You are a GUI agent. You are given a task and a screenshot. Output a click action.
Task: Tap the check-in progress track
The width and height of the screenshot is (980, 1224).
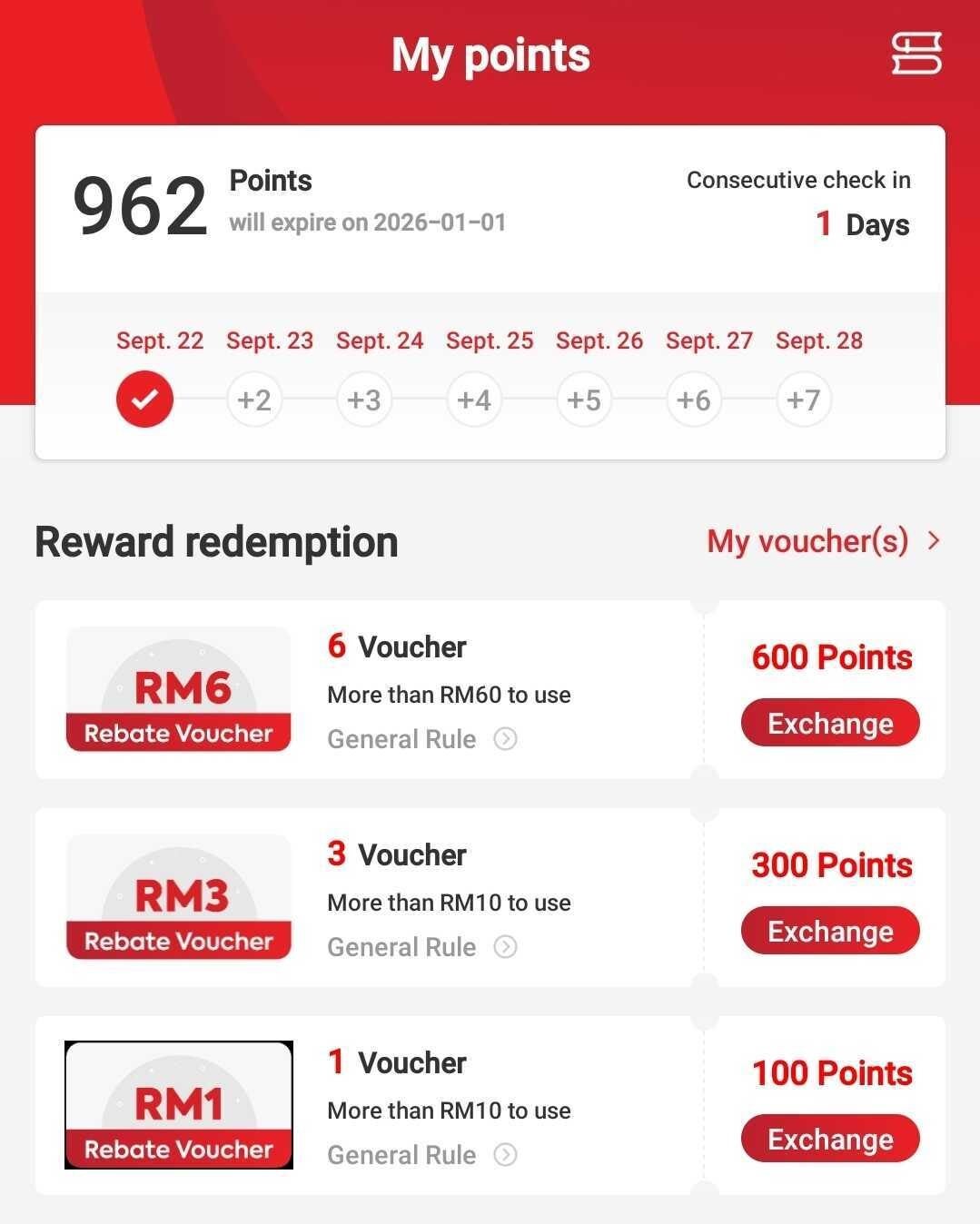tap(474, 399)
